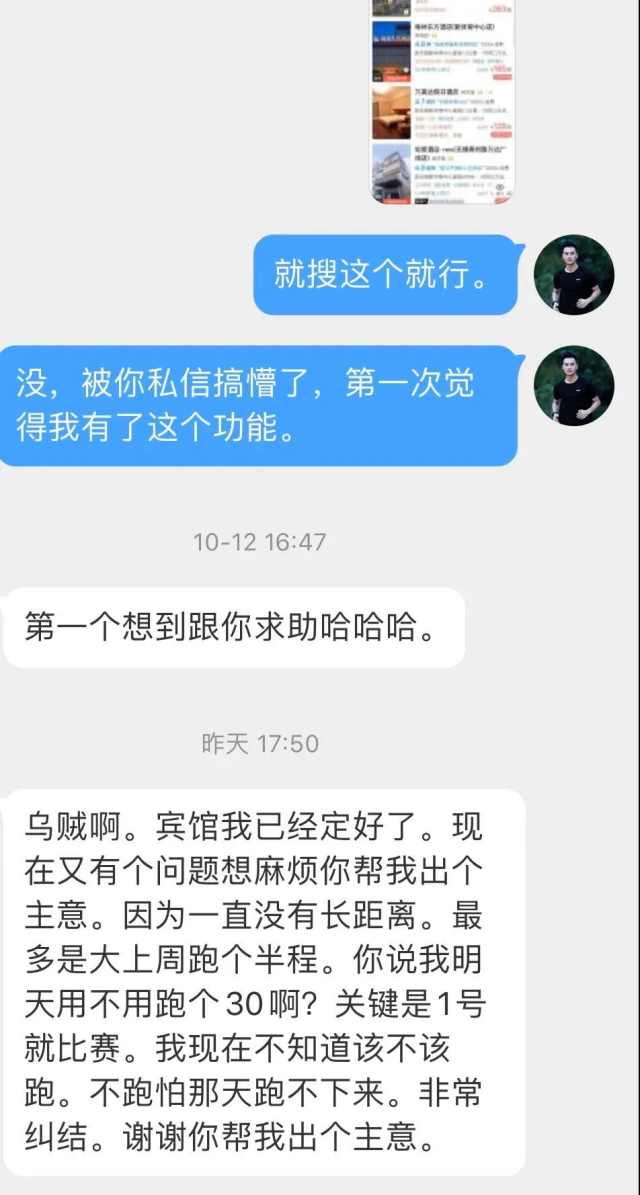Open the shared hotel list screenshot image
Viewport: 640px width, 1195px height.
(444, 100)
